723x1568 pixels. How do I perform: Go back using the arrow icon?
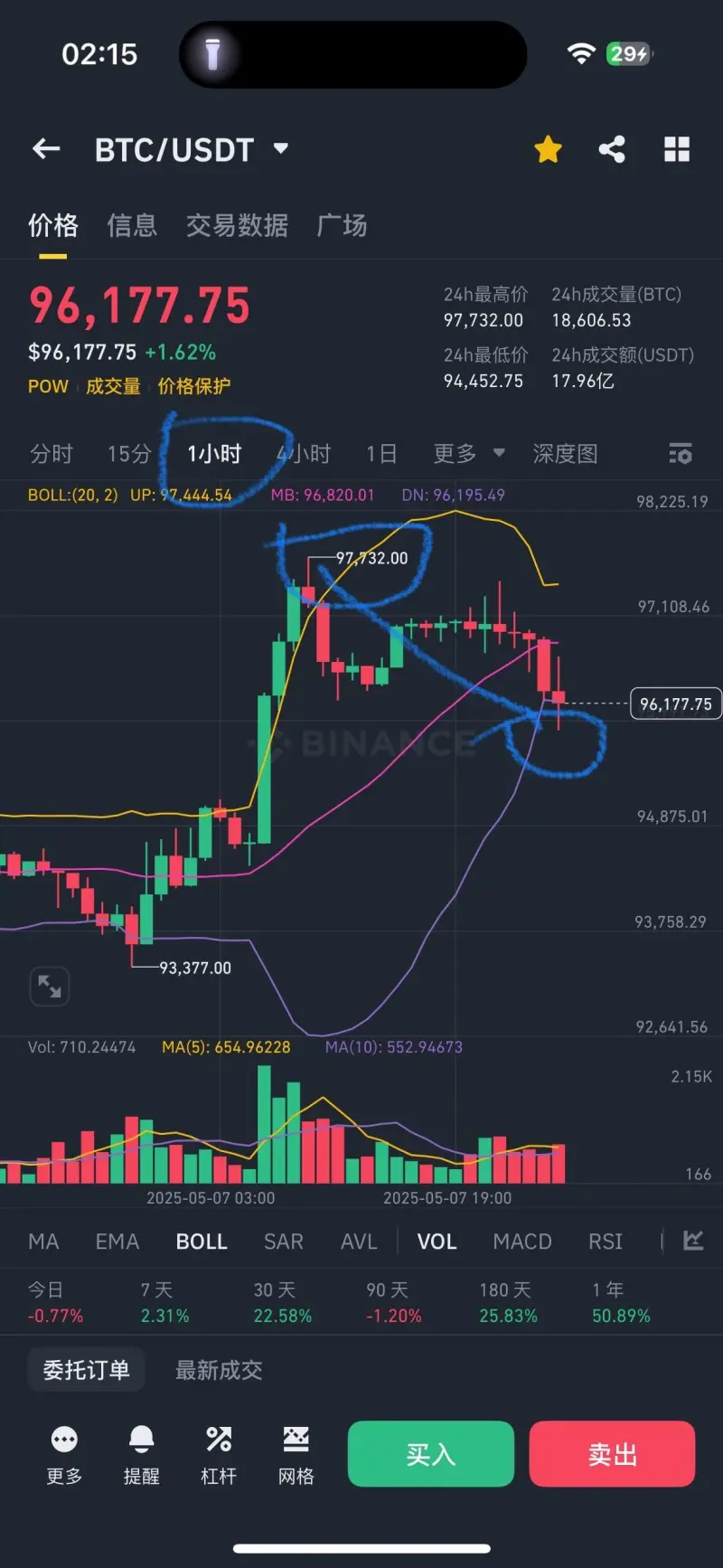[46, 149]
